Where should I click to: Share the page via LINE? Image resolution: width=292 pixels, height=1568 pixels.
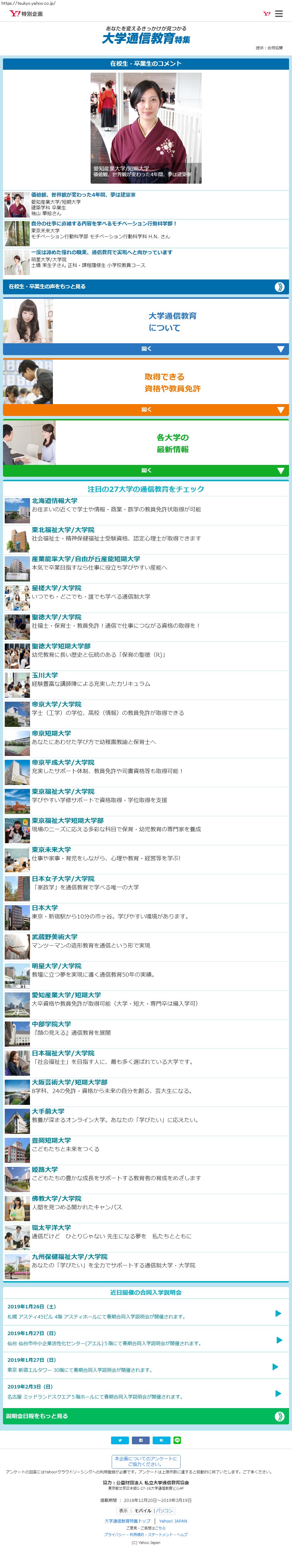coord(177,1440)
